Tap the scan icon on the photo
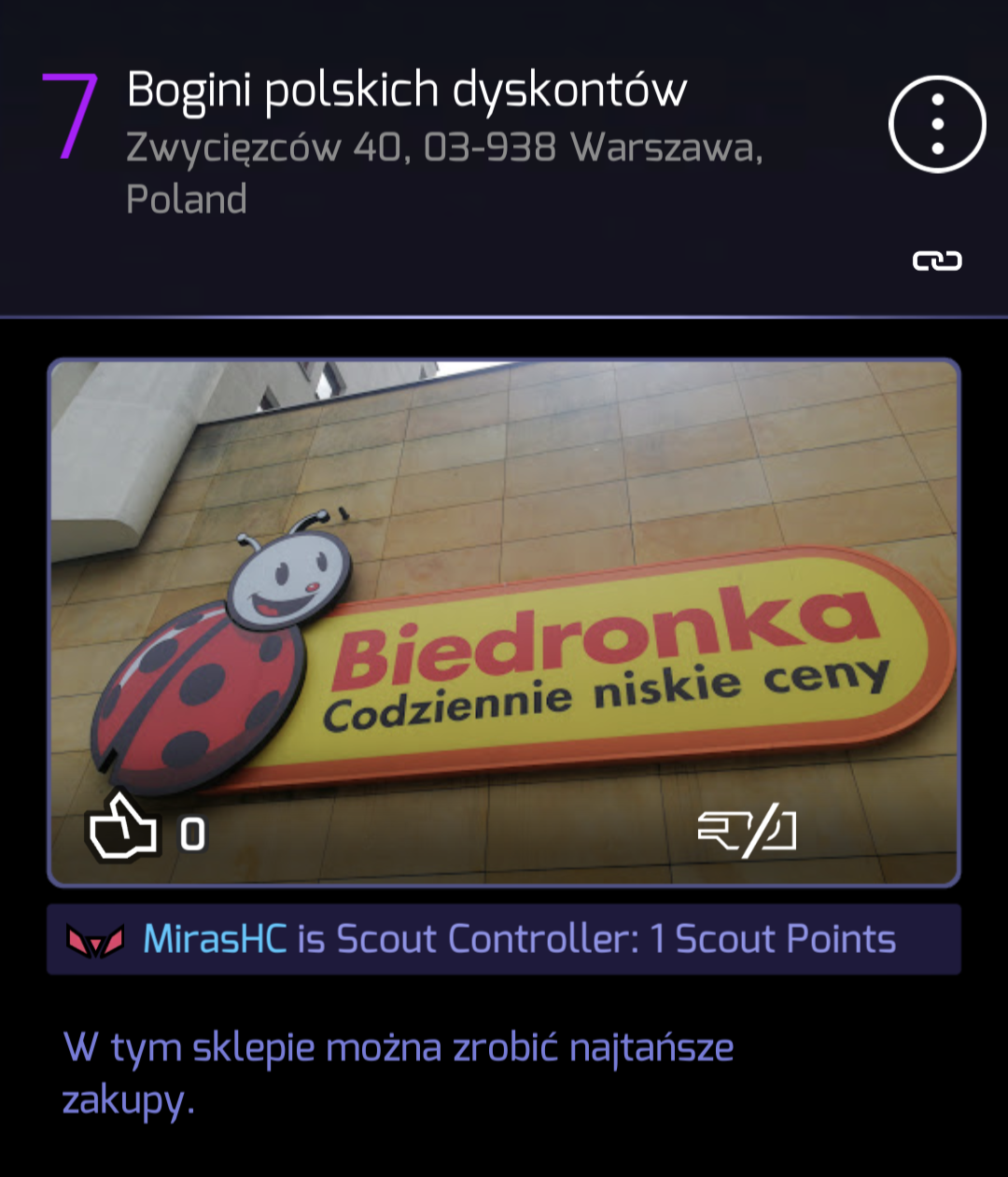1008x1177 pixels. coord(747,831)
